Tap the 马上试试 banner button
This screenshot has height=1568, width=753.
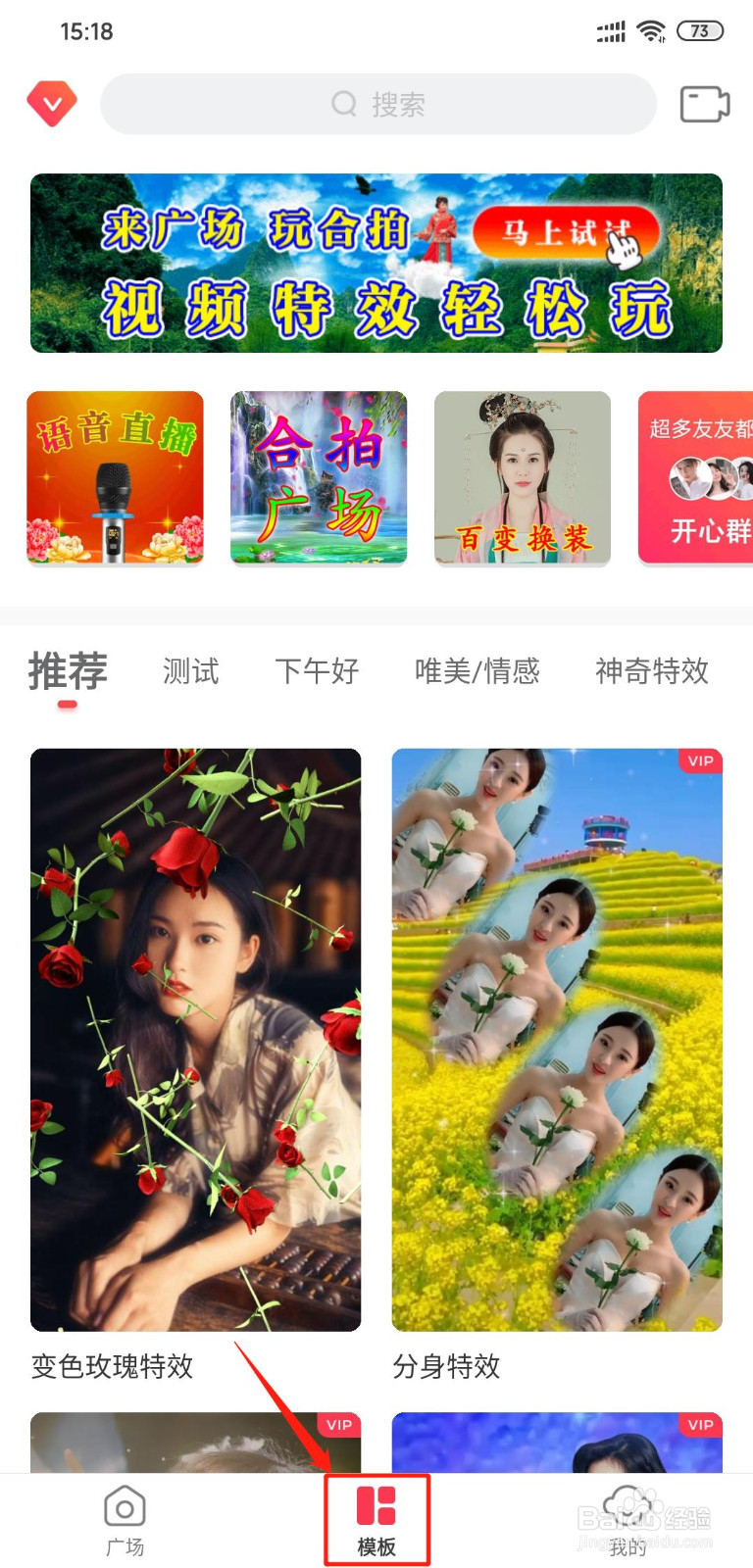567,232
